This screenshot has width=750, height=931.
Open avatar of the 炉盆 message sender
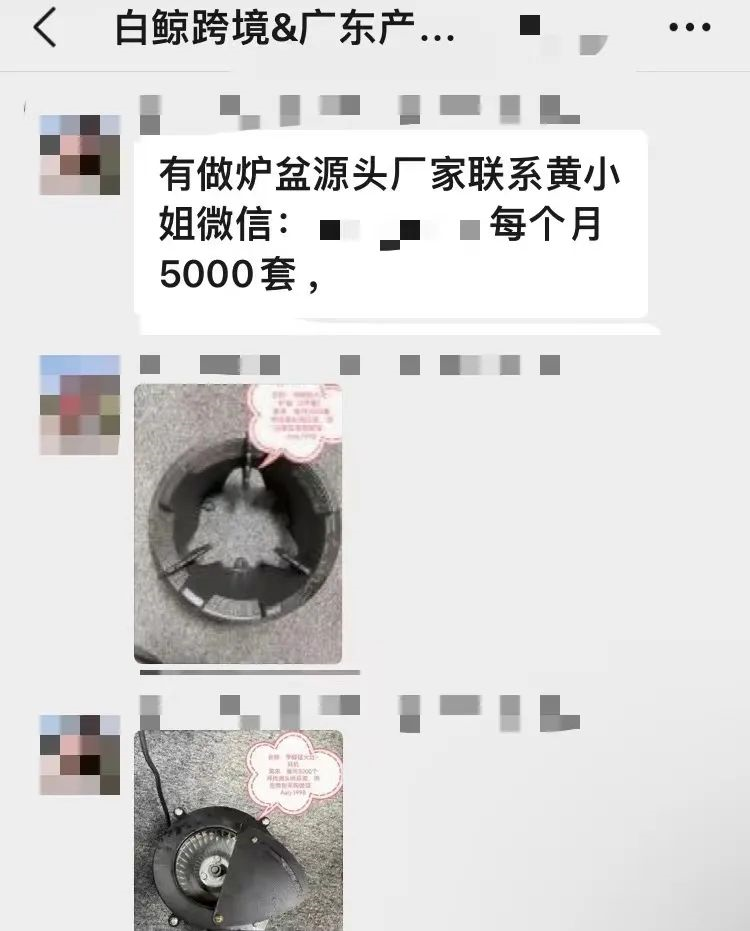click(x=79, y=155)
